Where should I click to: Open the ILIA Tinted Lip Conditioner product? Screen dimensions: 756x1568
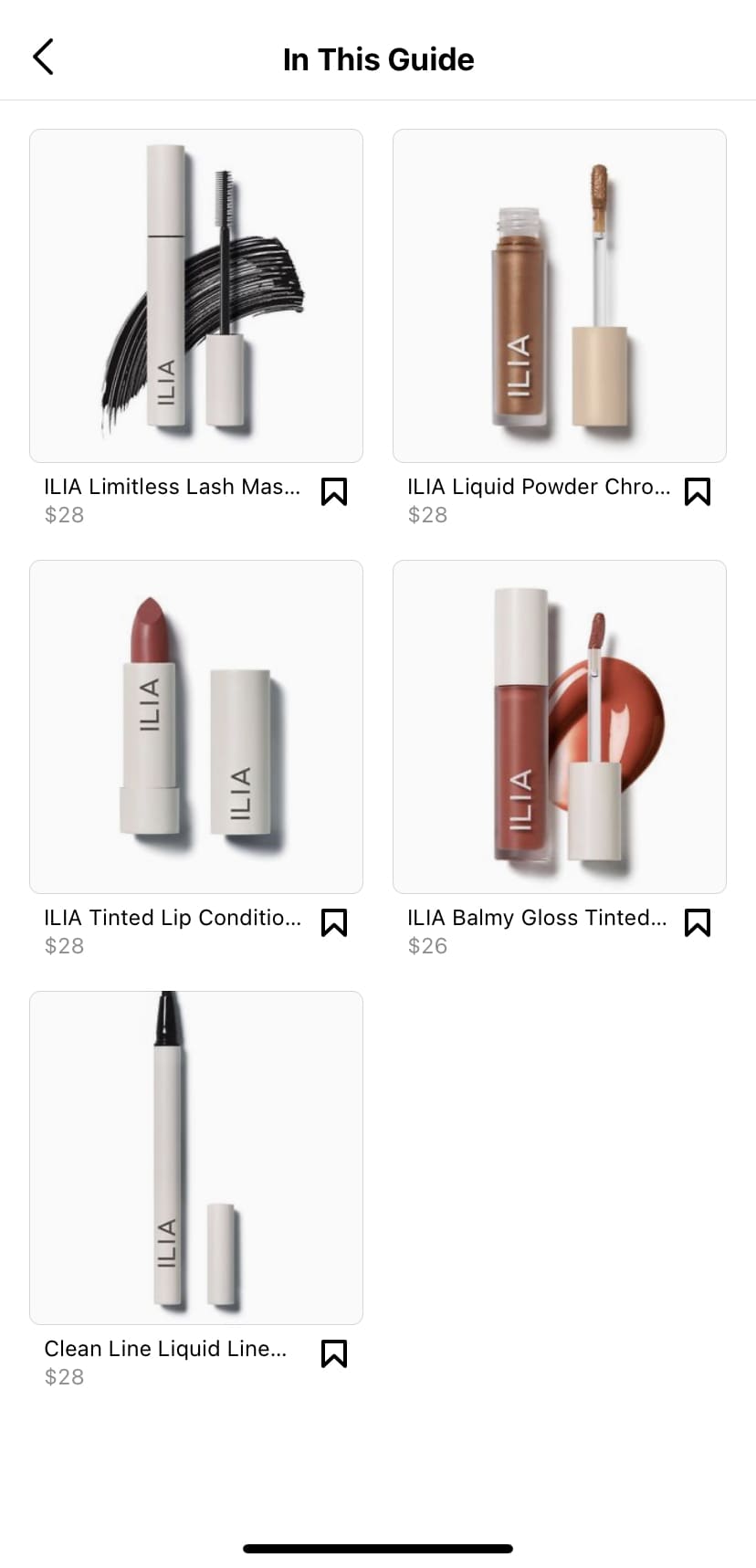point(196,727)
